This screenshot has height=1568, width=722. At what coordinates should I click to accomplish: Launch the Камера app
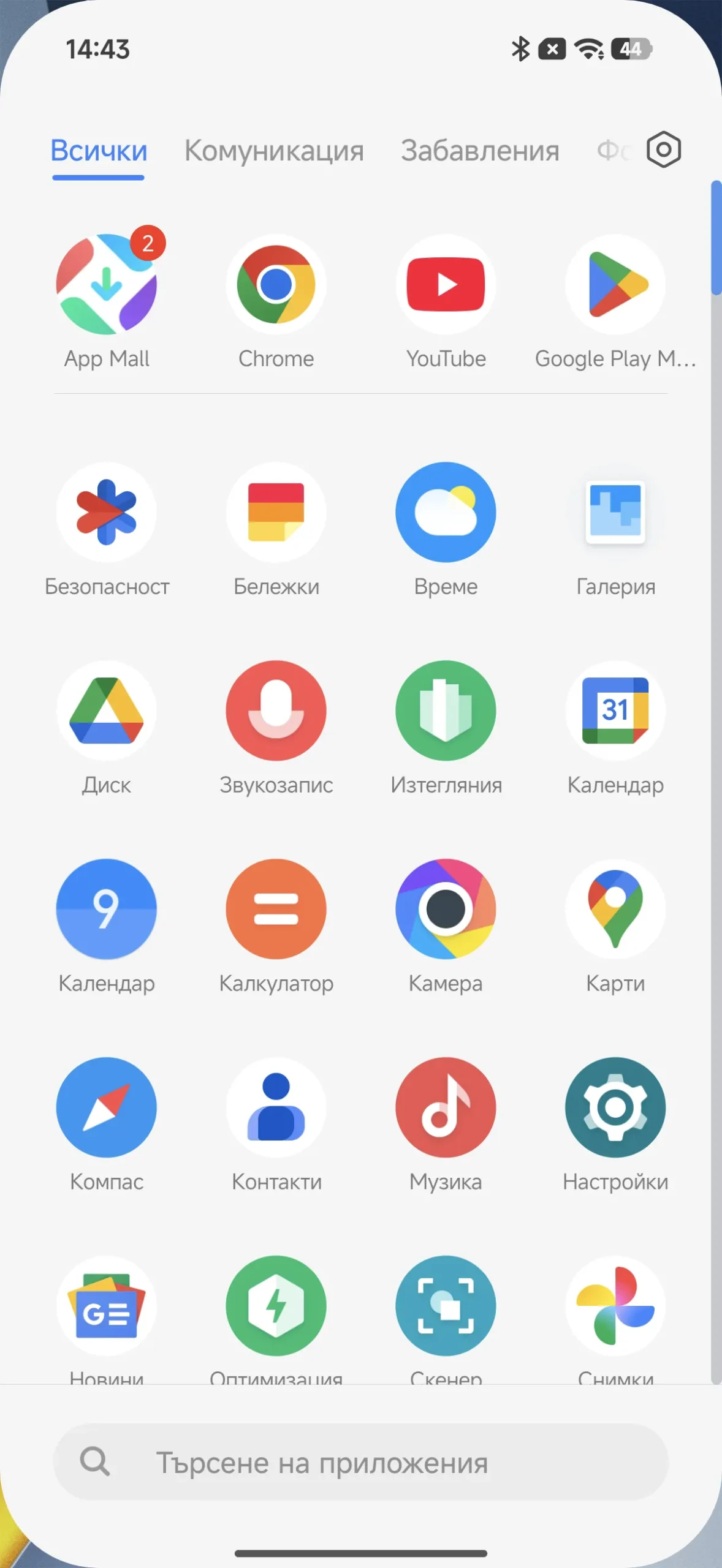click(446, 909)
